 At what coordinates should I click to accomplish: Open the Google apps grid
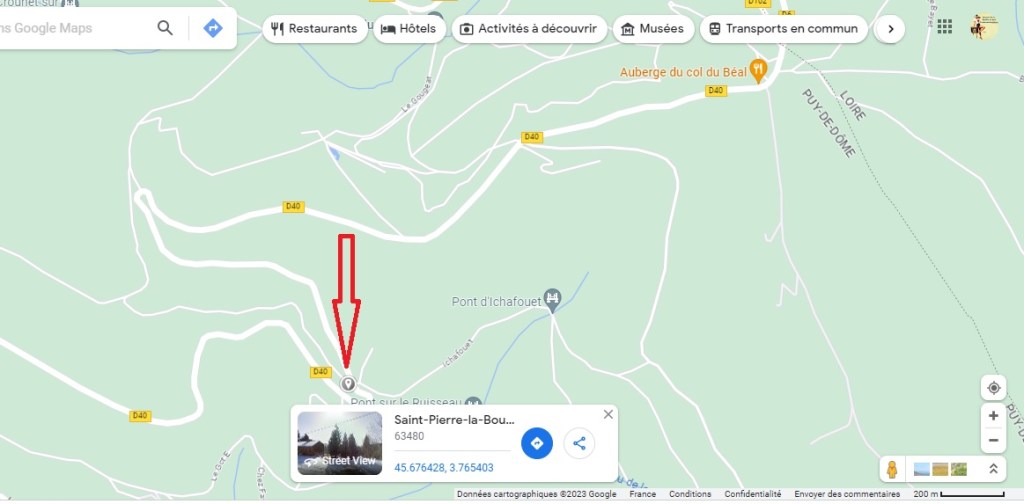pos(944,27)
